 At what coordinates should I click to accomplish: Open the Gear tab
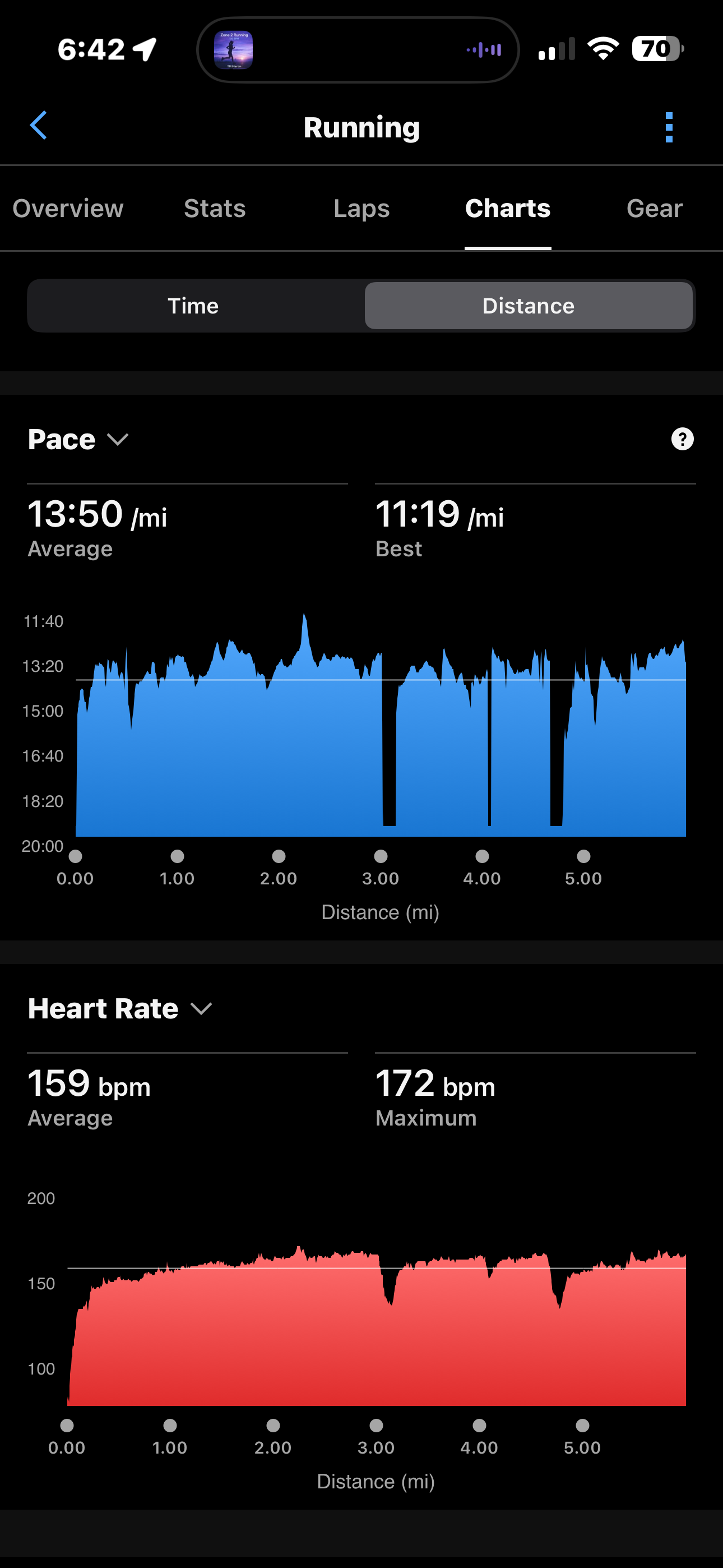(654, 208)
